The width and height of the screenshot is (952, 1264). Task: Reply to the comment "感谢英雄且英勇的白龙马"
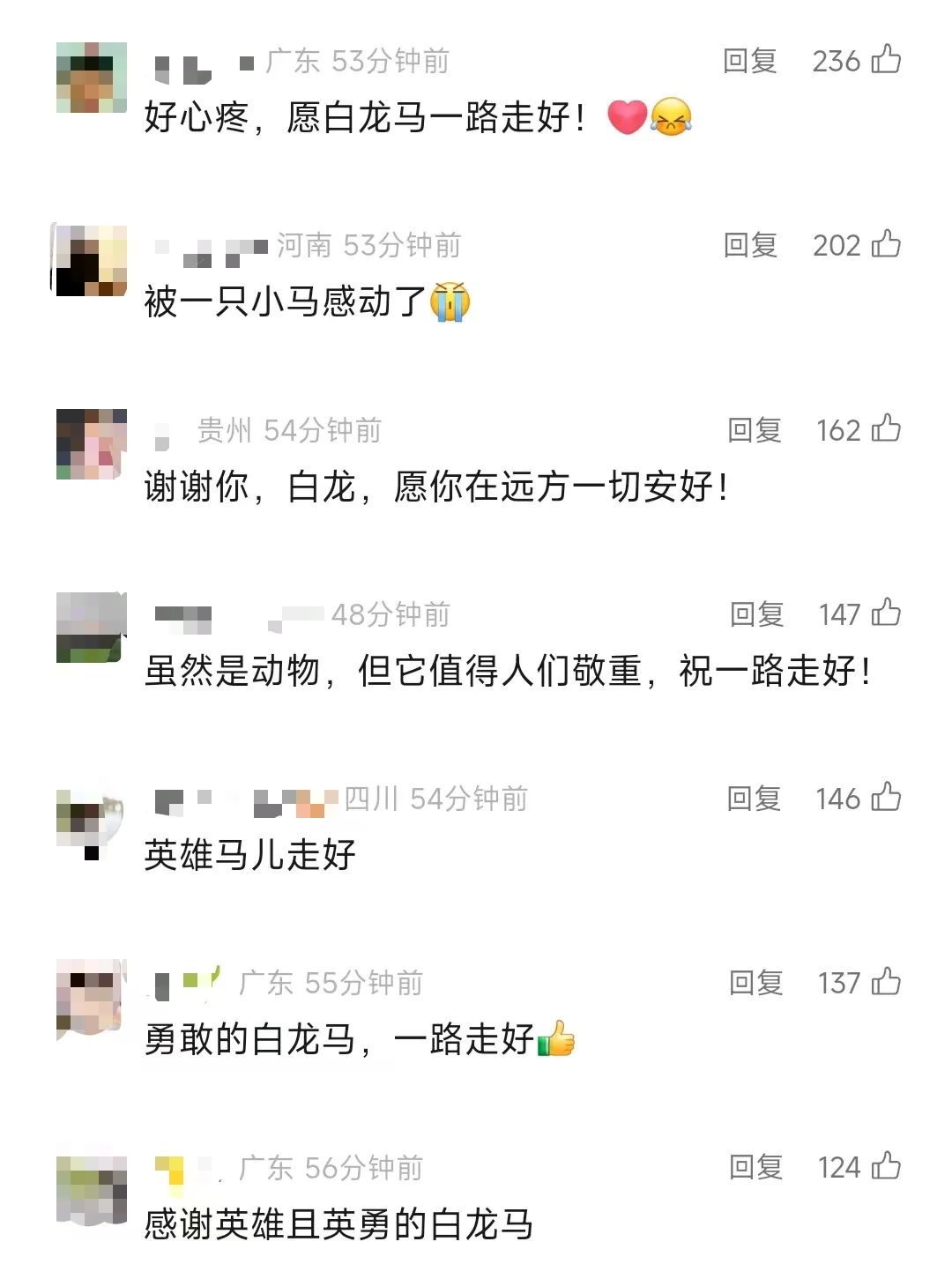(x=755, y=1167)
